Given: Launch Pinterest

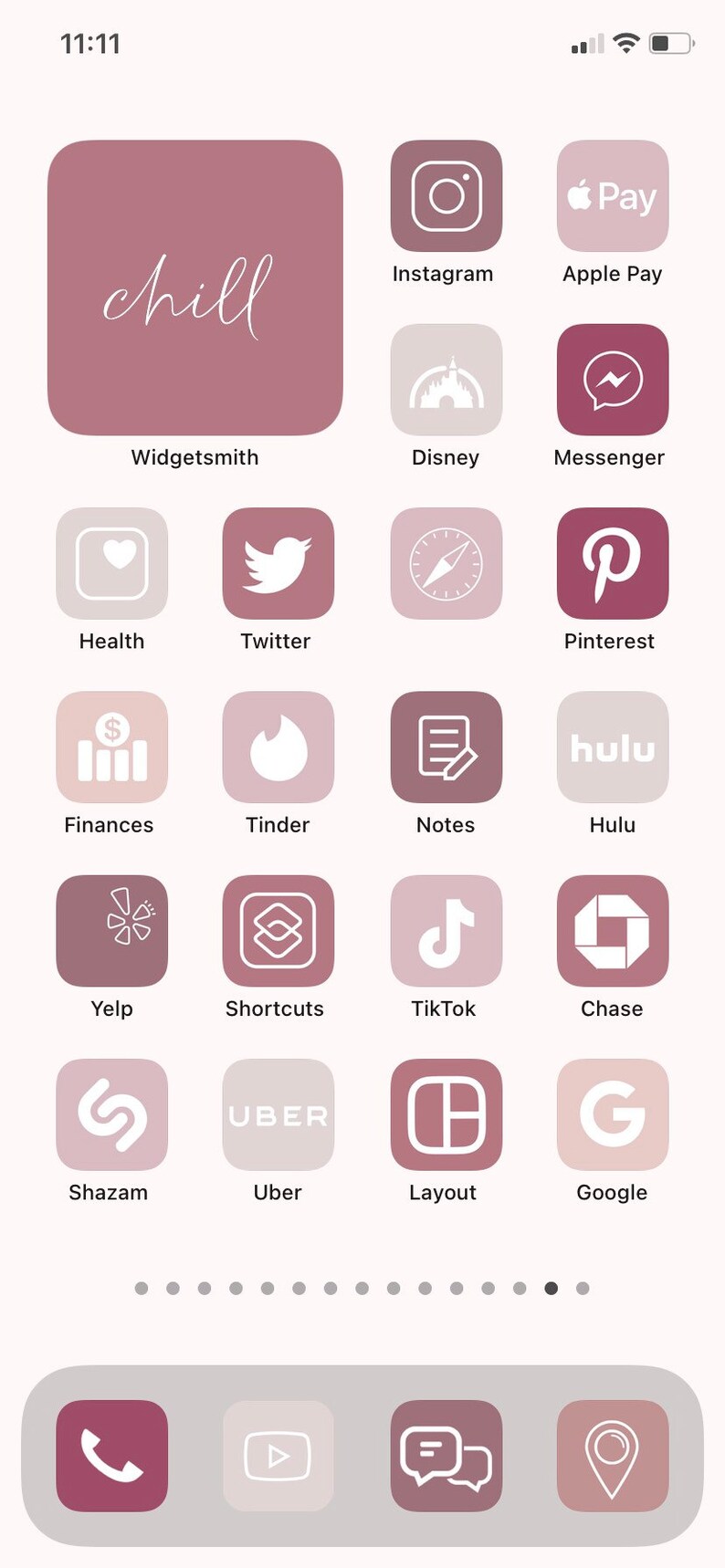Looking at the screenshot, I should click(613, 563).
